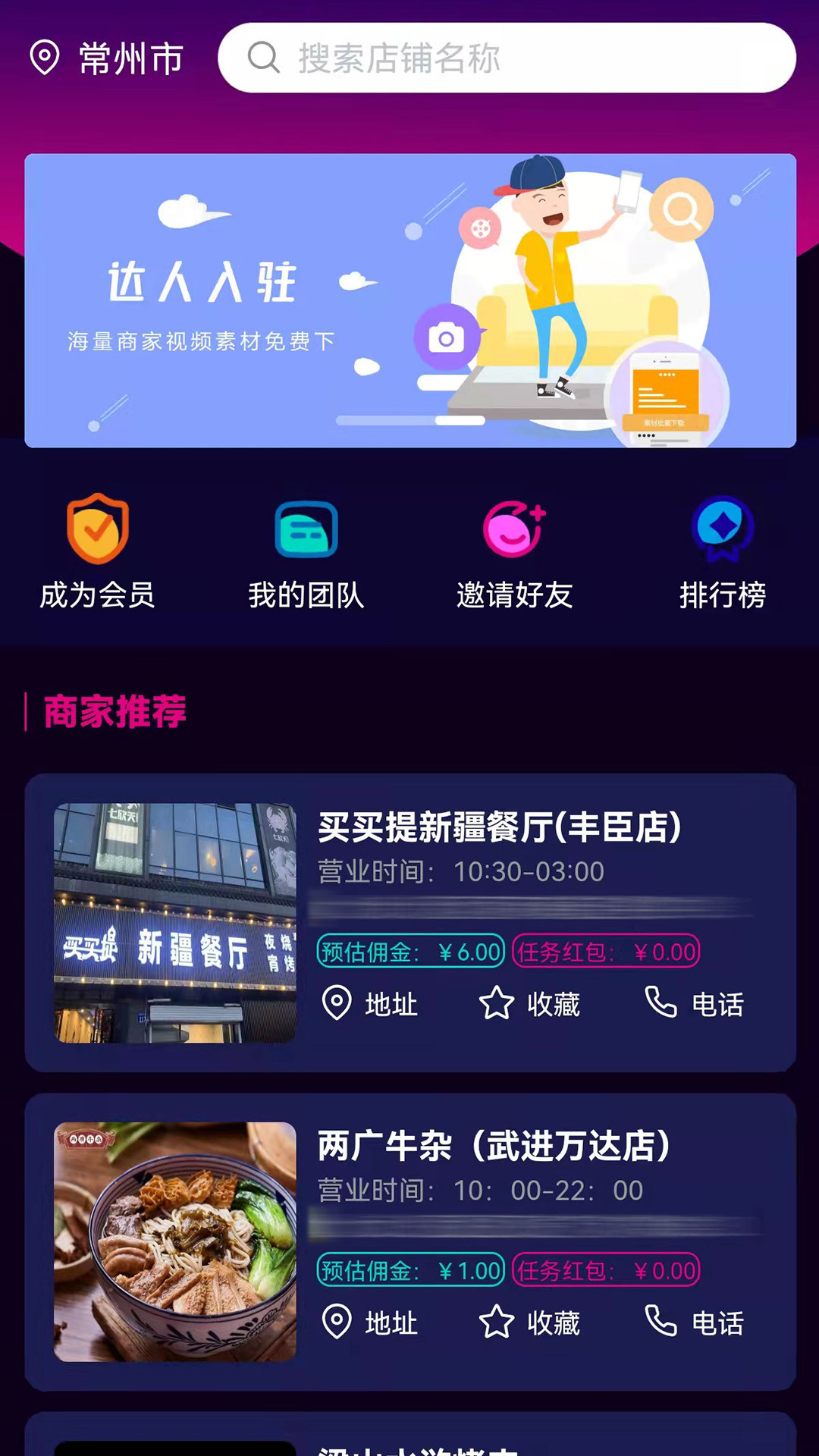
Task: Click the 收藏 label for 买买提新疆餐厅
Action: 553,1005
